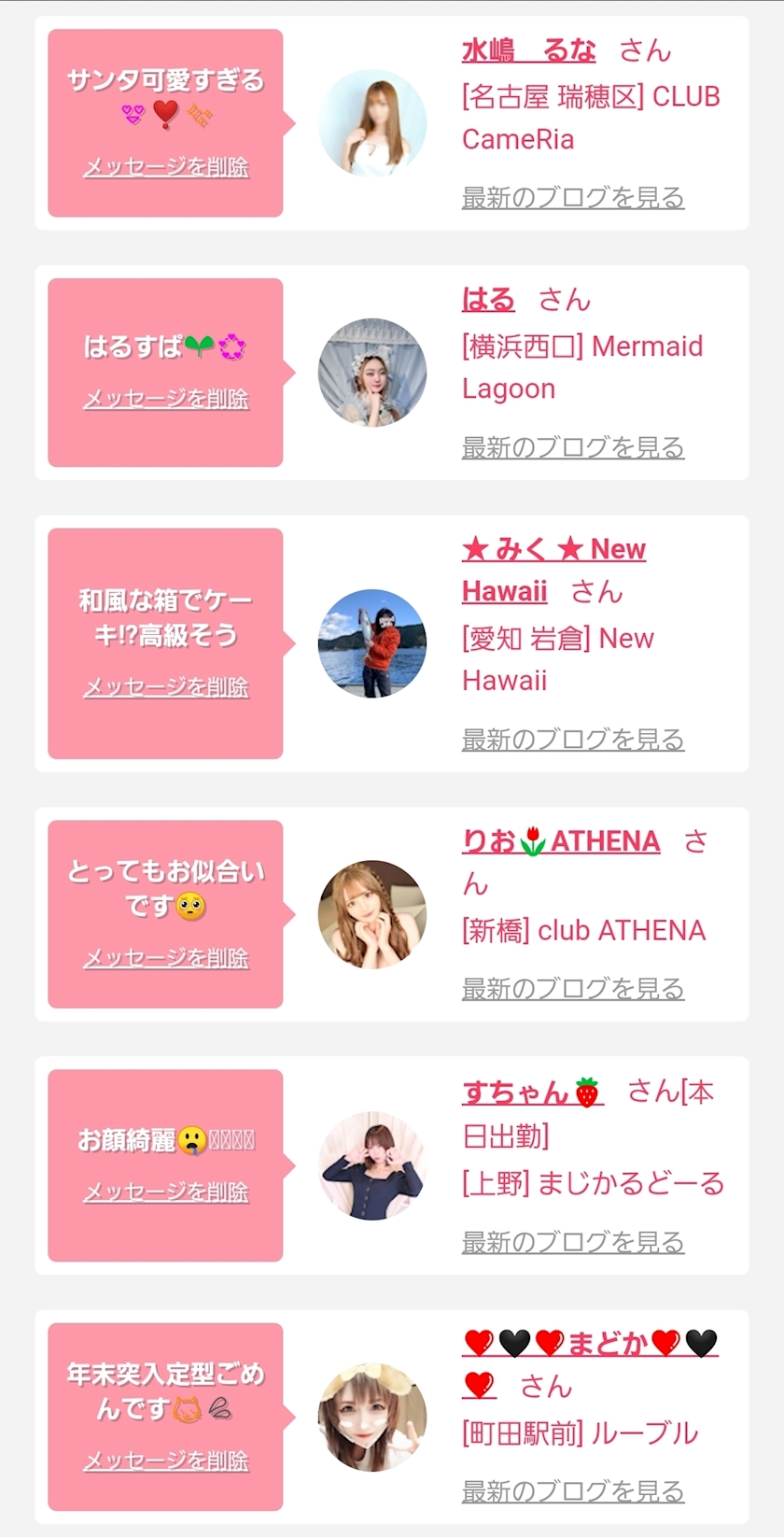The height and width of the screenshot is (1538, 784).
Task: Tap すちゃん's round profile photo
Action: pyautogui.click(x=372, y=1165)
